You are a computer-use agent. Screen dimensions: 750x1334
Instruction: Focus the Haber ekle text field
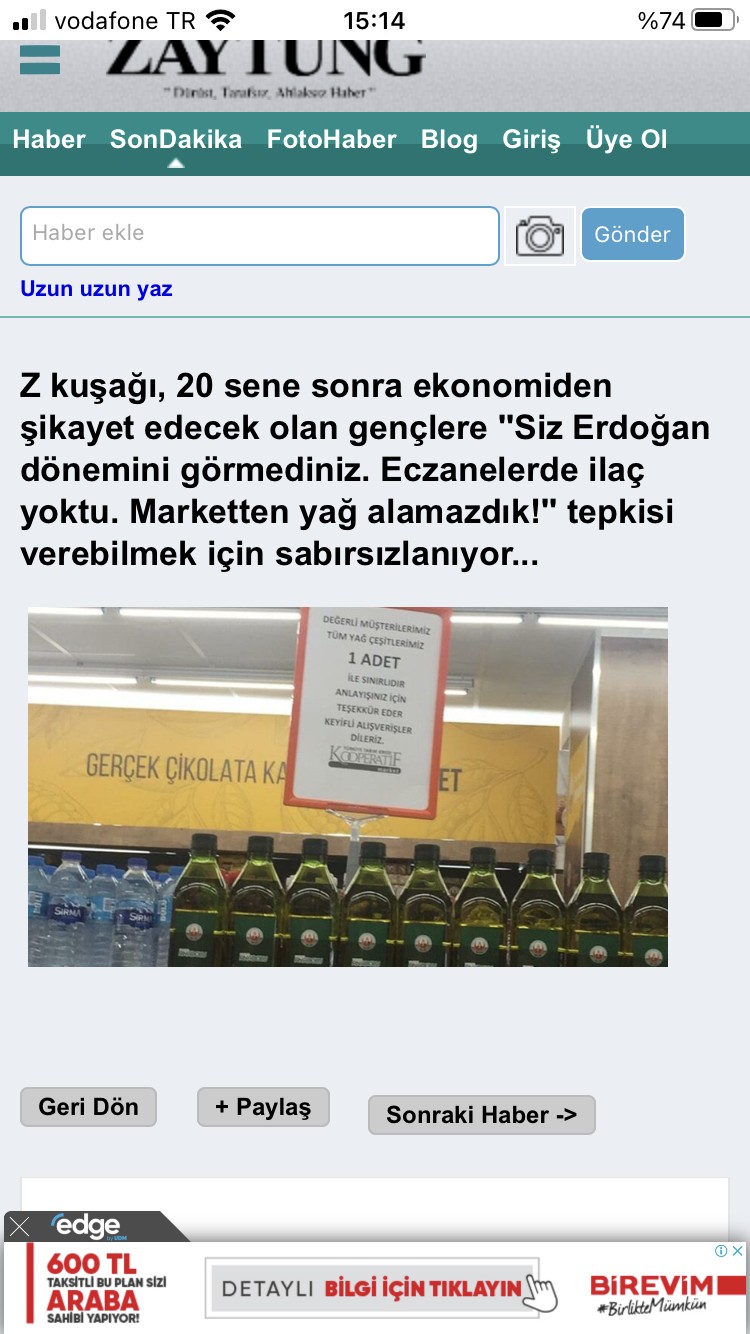coord(259,235)
